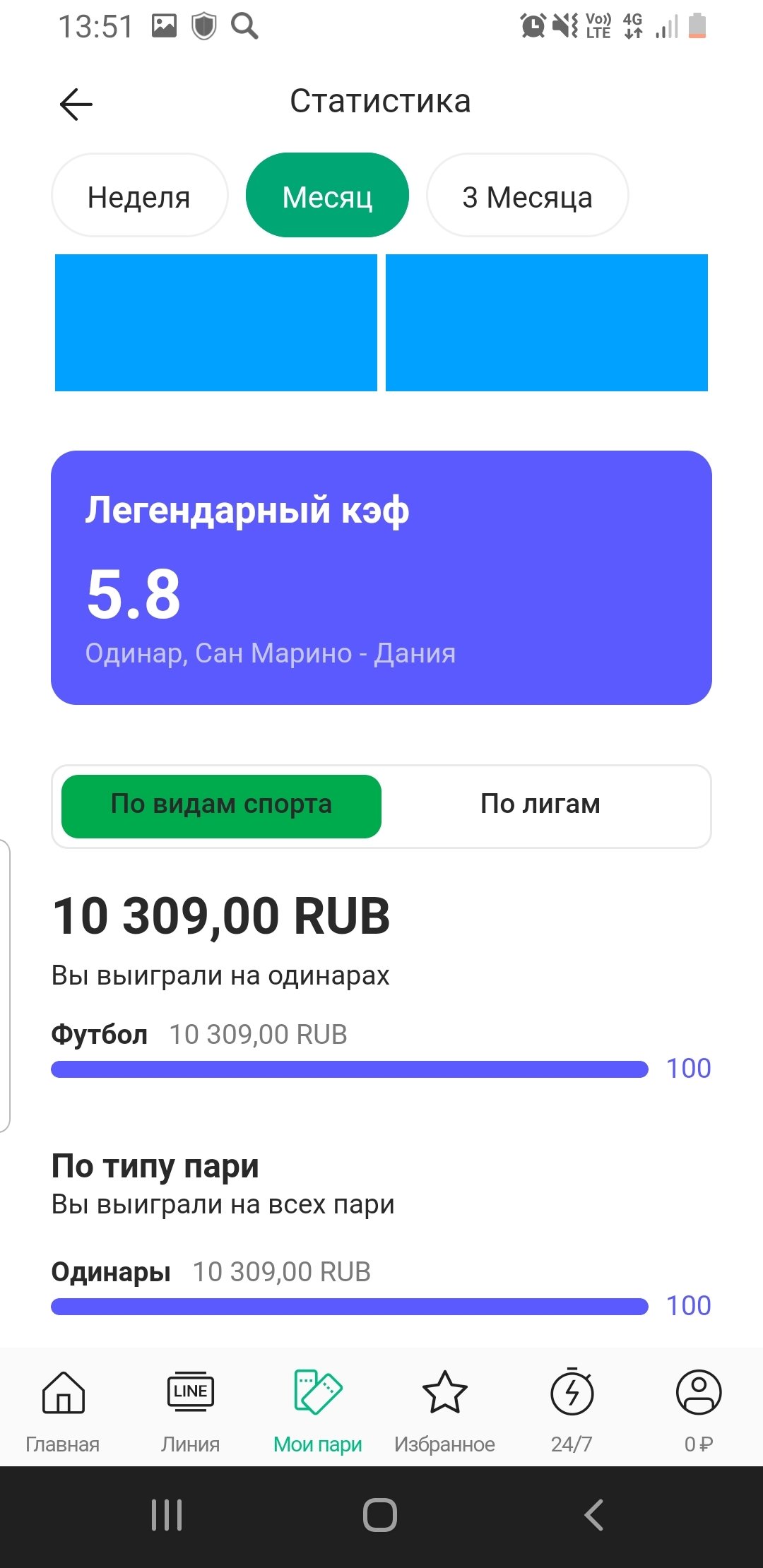Screen dimensions: 763x1568
Task: Select the Месяц period chip
Action: pyautogui.click(x=327, y=196)
